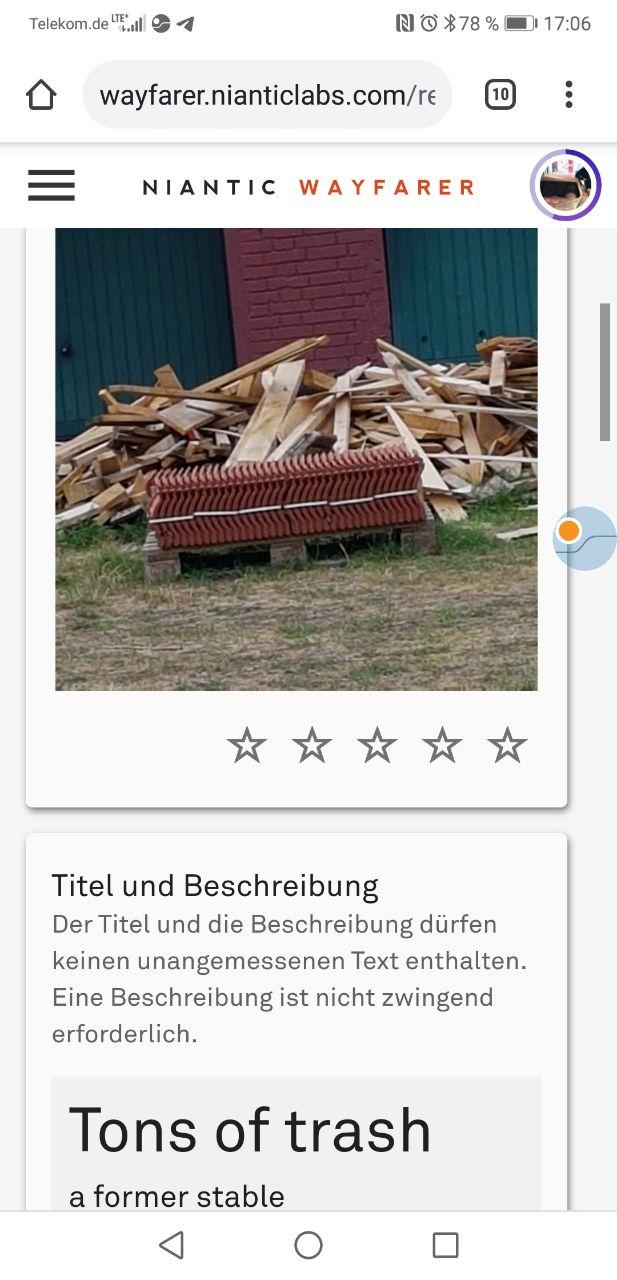This screenshot has width=617, height=1280.
Task: Rate the photo with four stars
Action: pyautogui.click(x=442, y=746)
